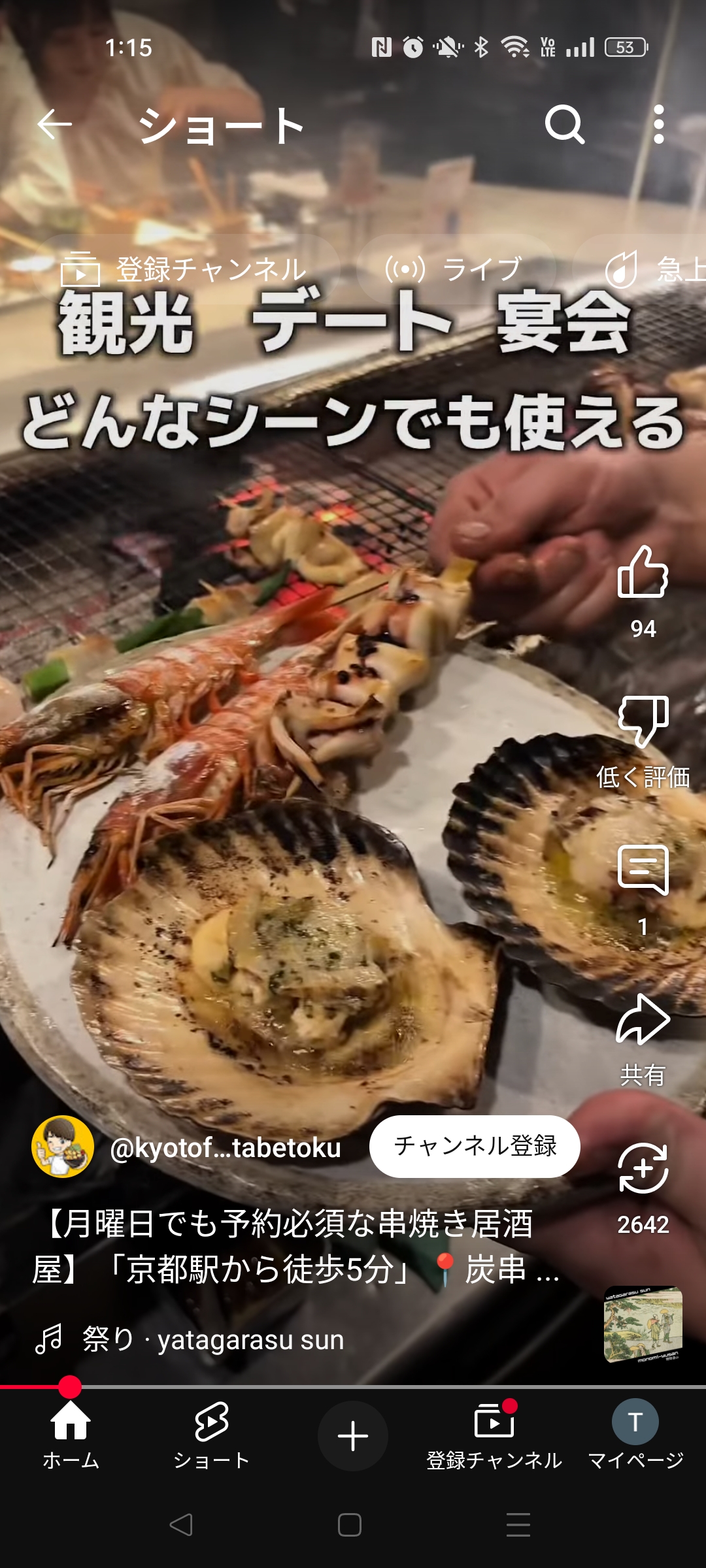Viewport: 706px width, 1568px height.
Task: Go back using the top arrow
Action: pos(54,124)
